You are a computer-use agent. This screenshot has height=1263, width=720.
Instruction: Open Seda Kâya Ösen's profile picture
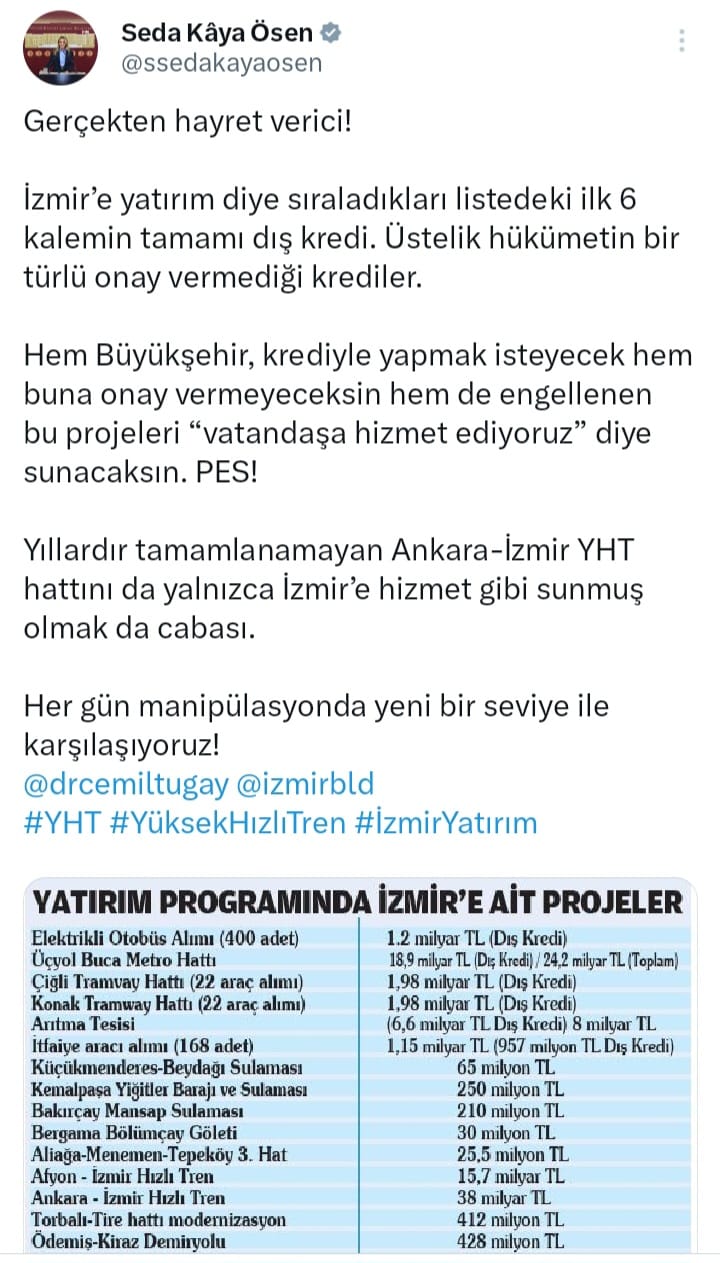(61, 49)
